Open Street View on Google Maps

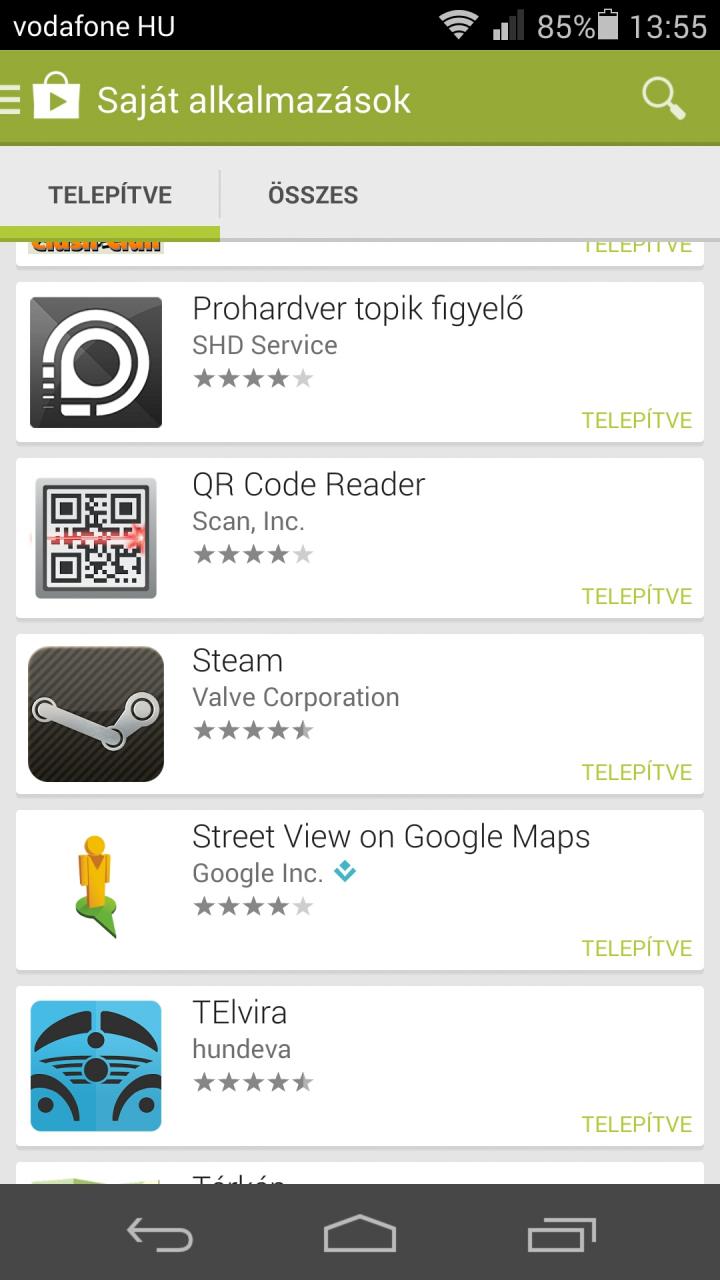pyautogui.click(x=360, y=890)
